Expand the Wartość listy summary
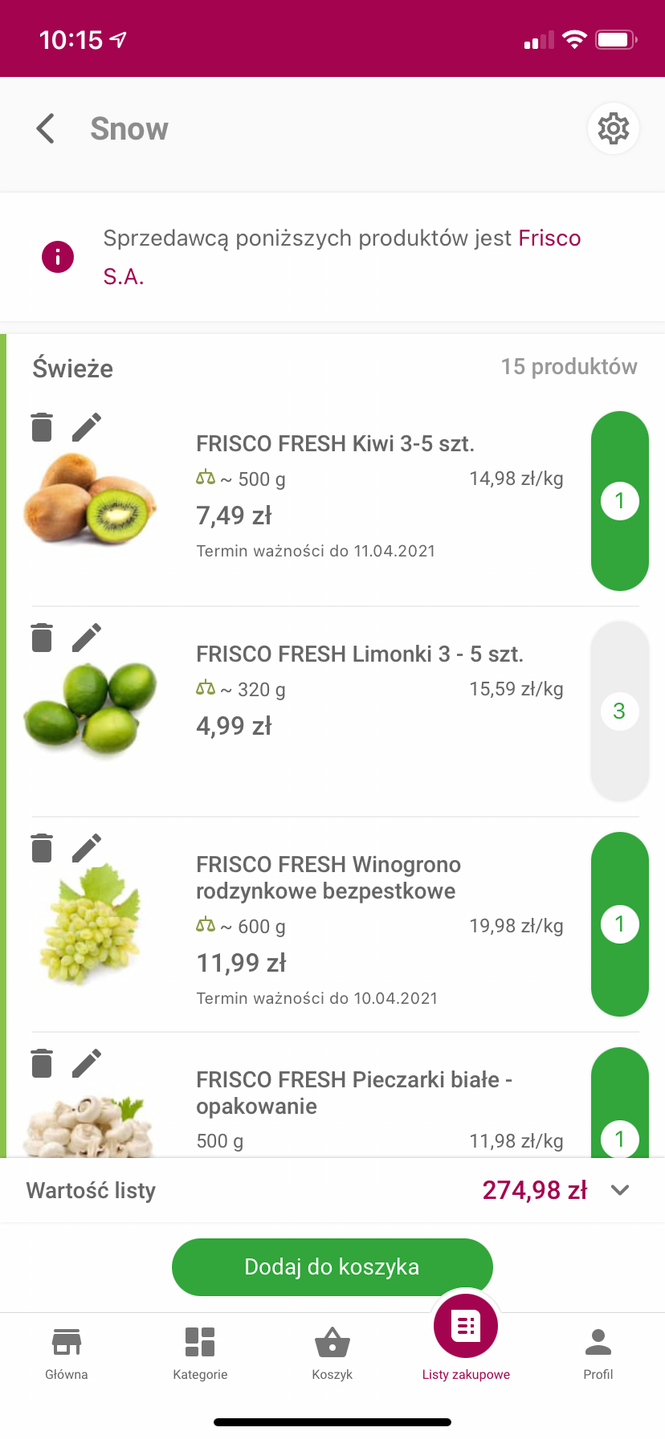The height and width of the screenshot is (1439, 665). [x=620, y=1190]
